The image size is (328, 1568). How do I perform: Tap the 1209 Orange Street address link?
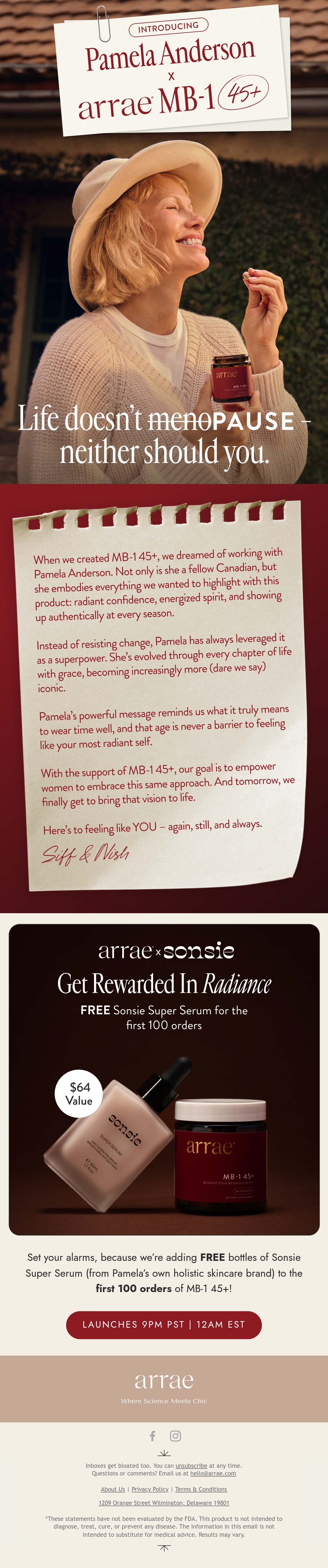coord(164,1503)
